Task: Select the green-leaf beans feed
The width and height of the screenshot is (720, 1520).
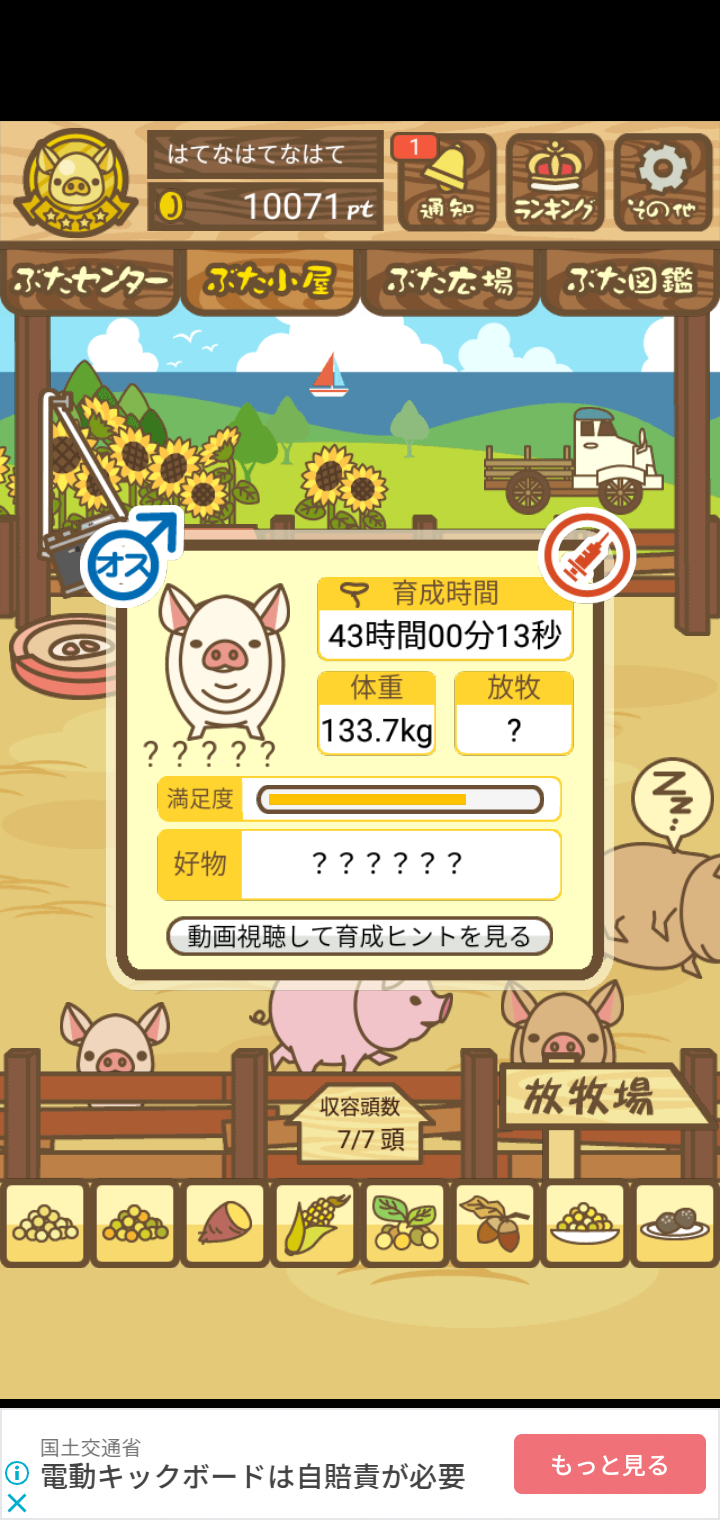Action: click(x=405, y=1224)
